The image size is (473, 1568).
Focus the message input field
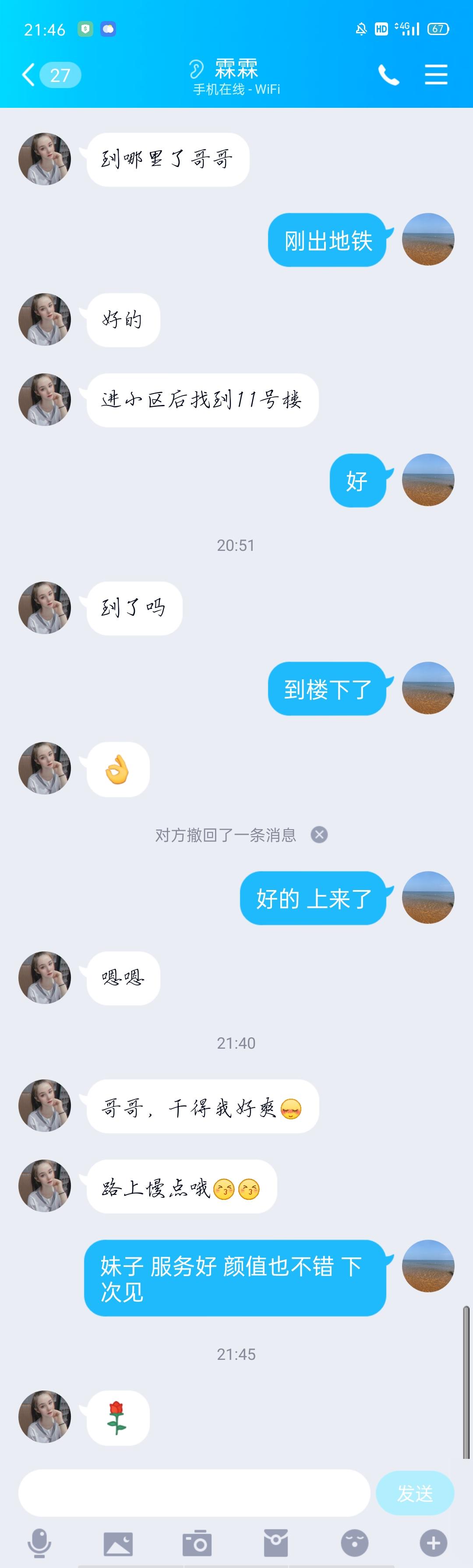click(194, 1493)
